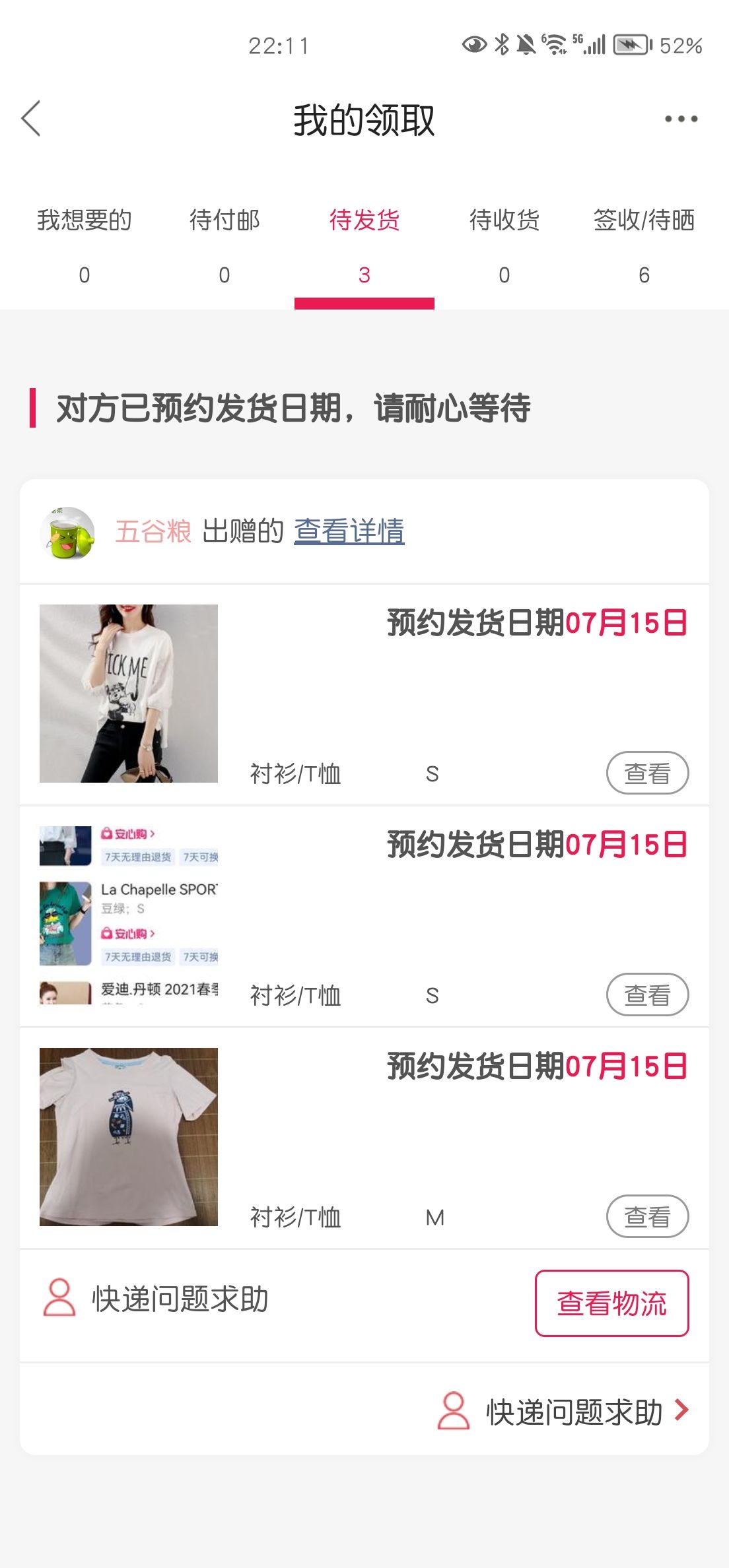The image size is (729, 1568).
Task: Open the 查看详情 link
Action: (349, 531)
